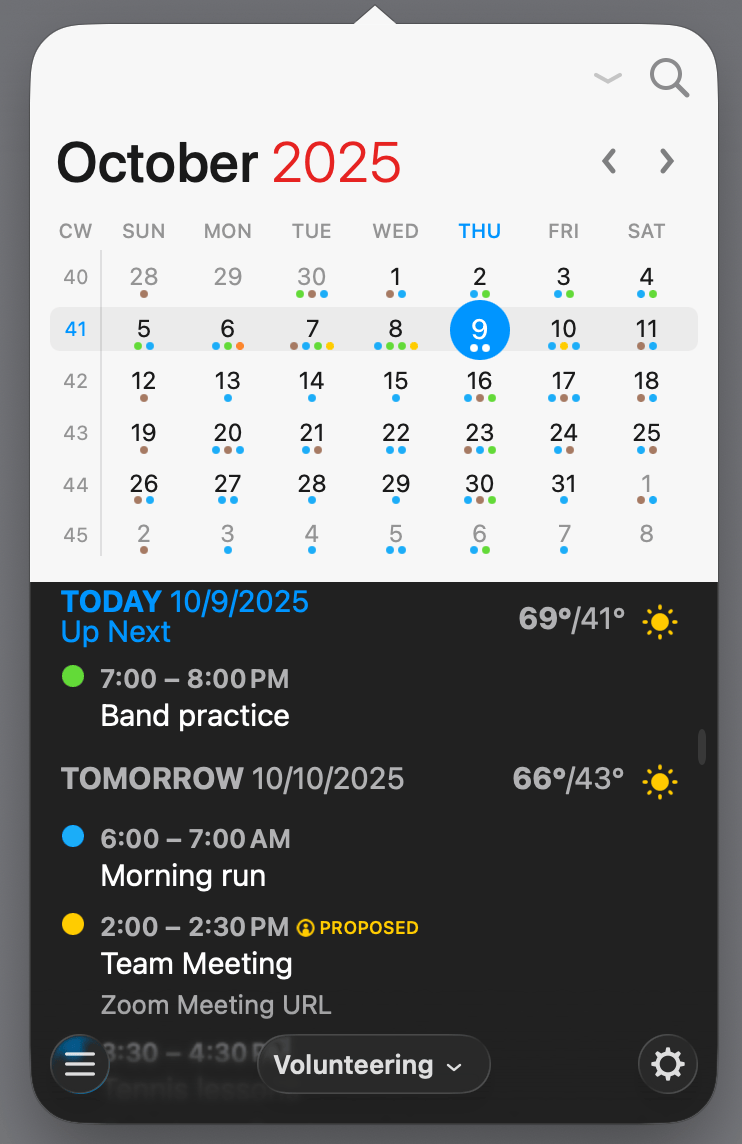The height and width of the screenshot is (1144, 742).
Task: Navigate to September with the left arrow
Action: pos(609,160)
